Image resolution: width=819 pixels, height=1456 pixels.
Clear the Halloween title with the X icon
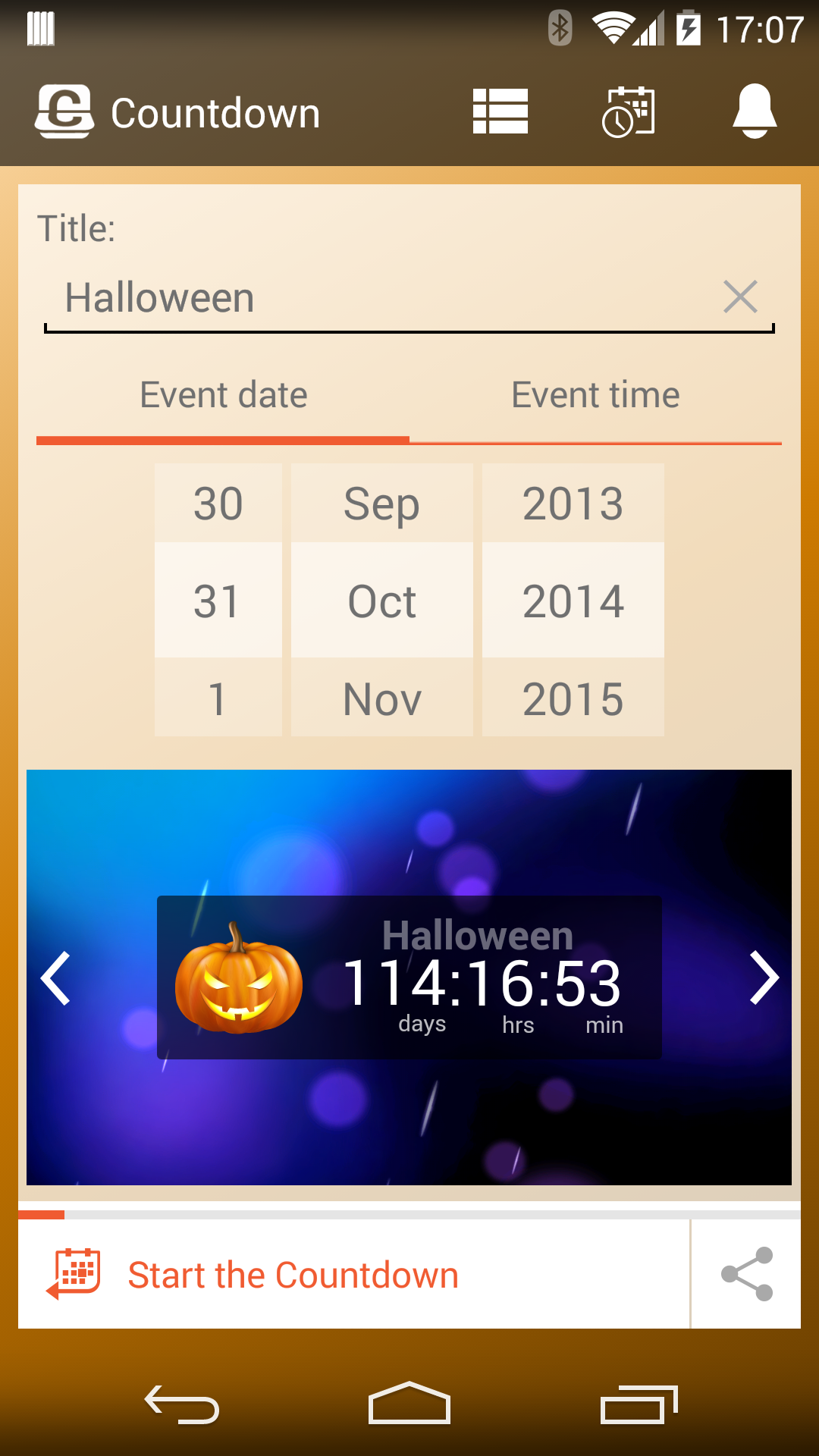[x=739, y=297]
